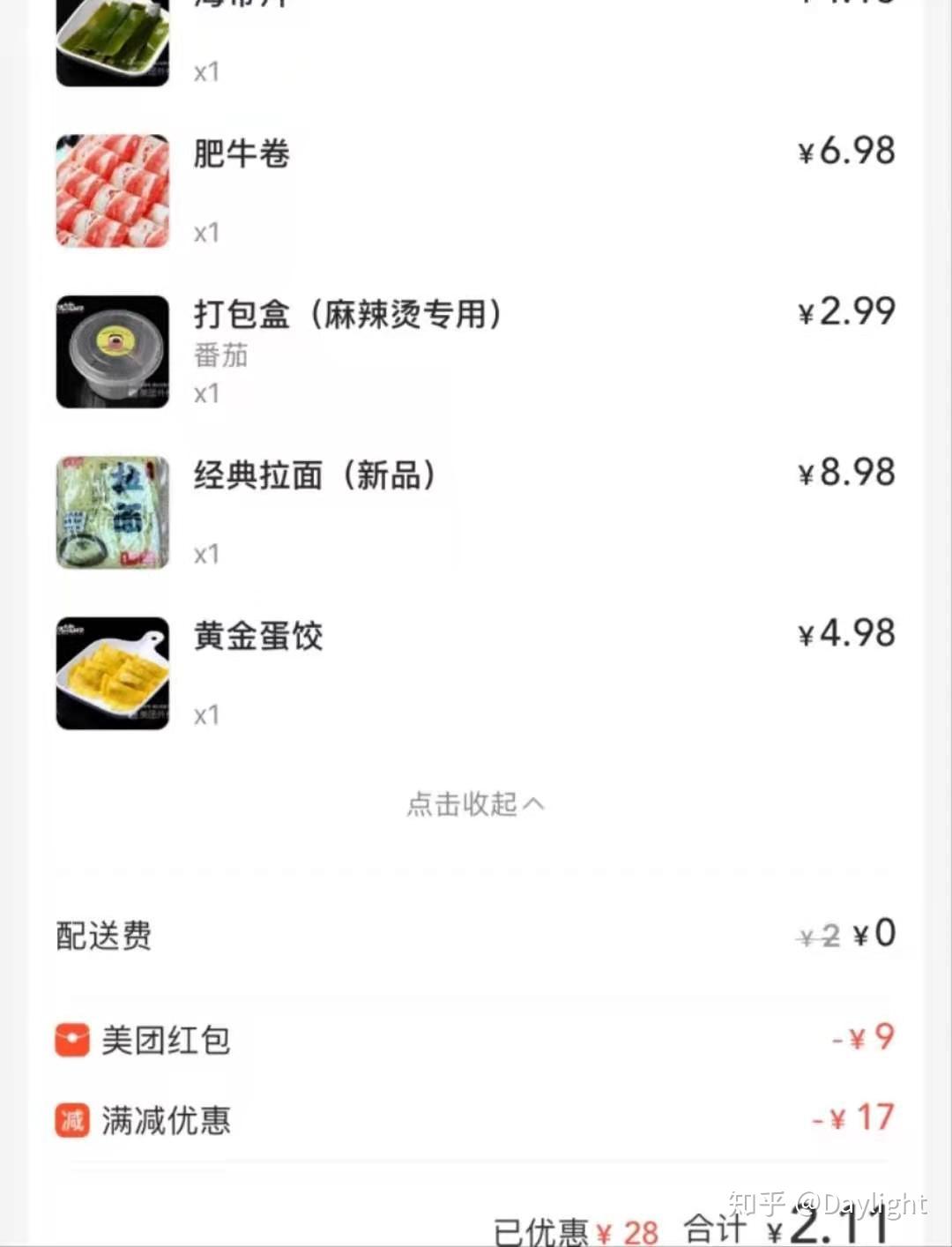
Task: Tap the 海带 seaweed thumbnail at top
Action: point(111,40)
